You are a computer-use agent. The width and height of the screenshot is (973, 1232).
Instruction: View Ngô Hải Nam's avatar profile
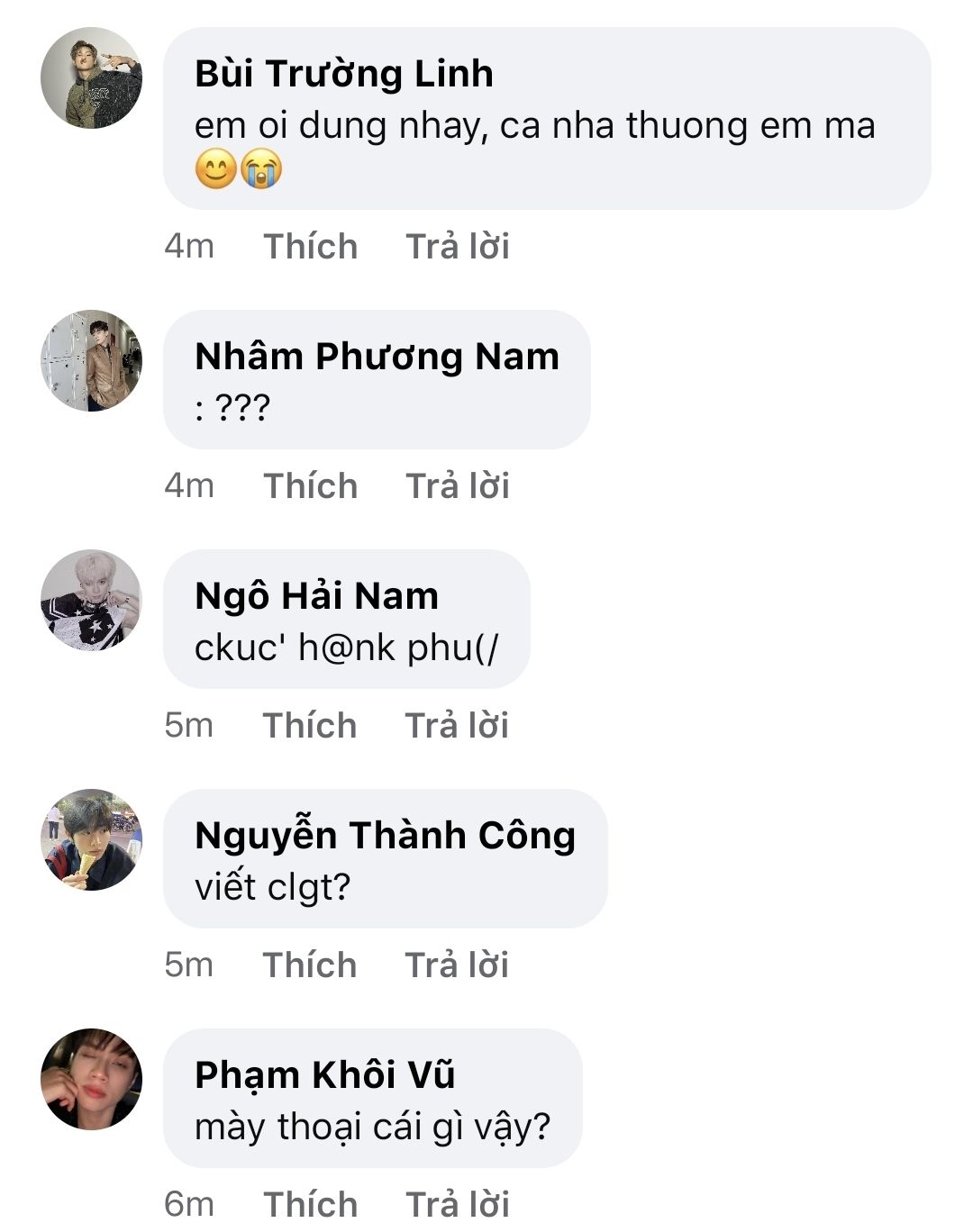[x=91, y=600]
